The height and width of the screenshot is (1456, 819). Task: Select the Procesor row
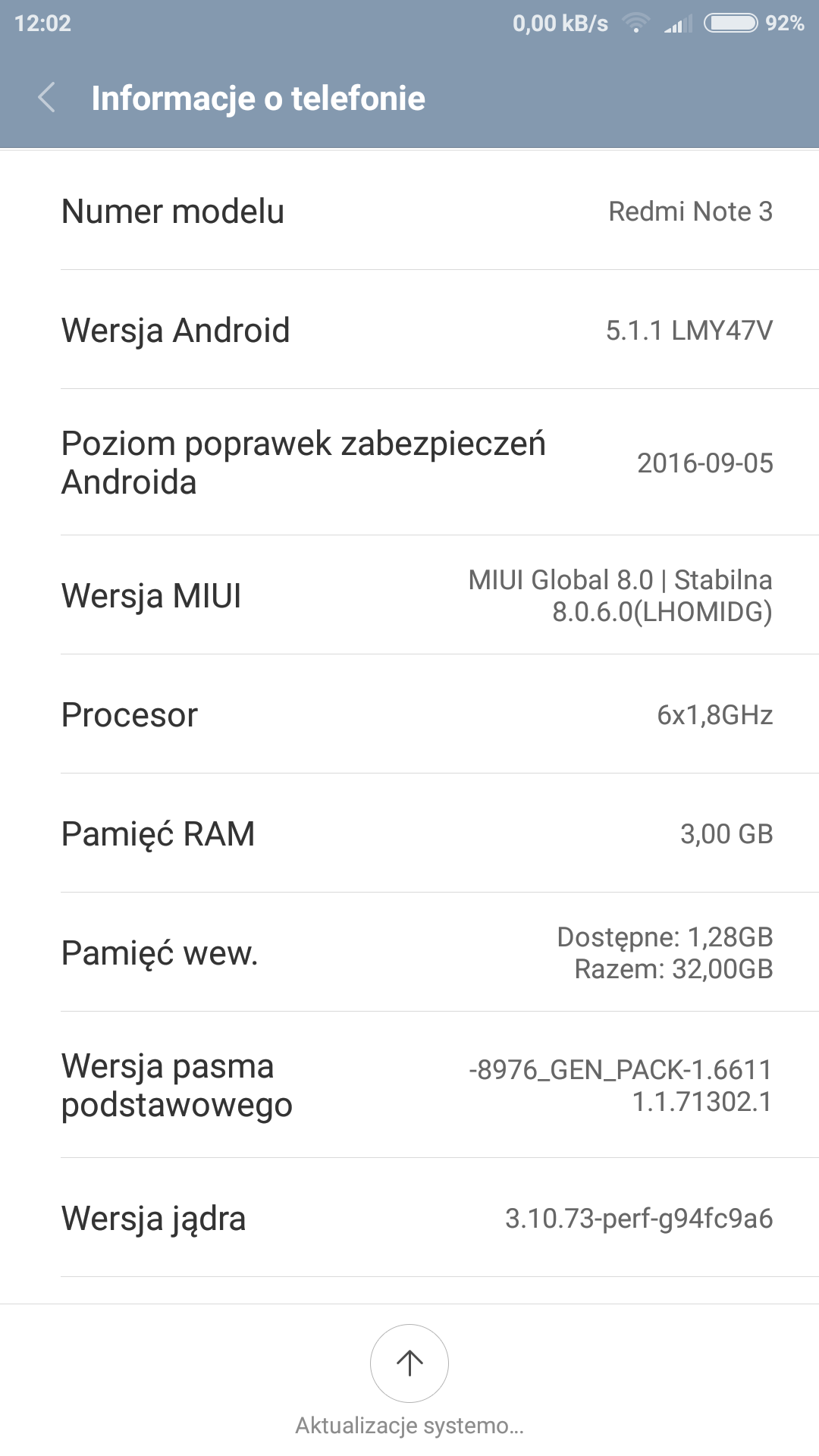[x=409, y=714]
